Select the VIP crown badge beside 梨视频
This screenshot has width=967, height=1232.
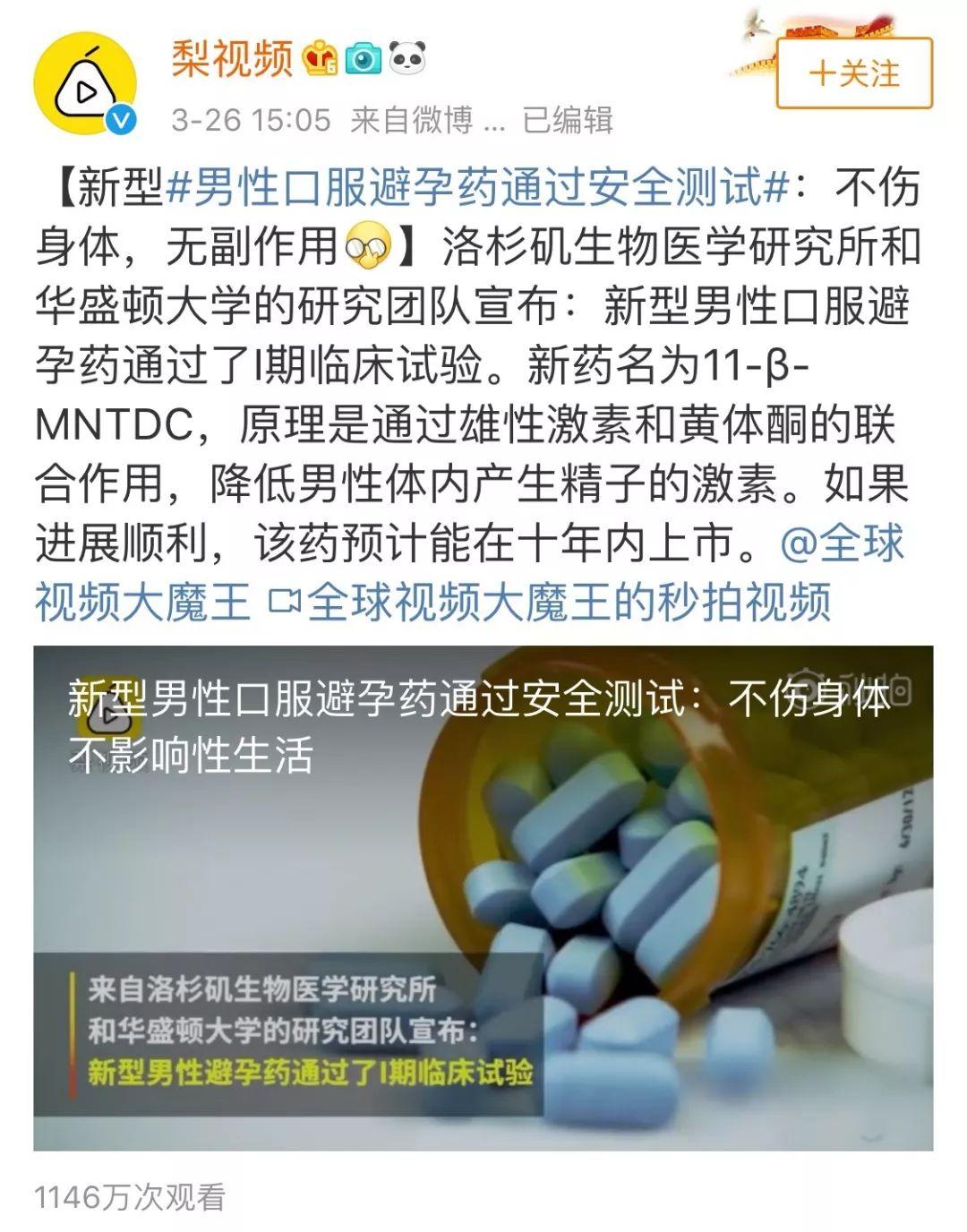[320, 56]
